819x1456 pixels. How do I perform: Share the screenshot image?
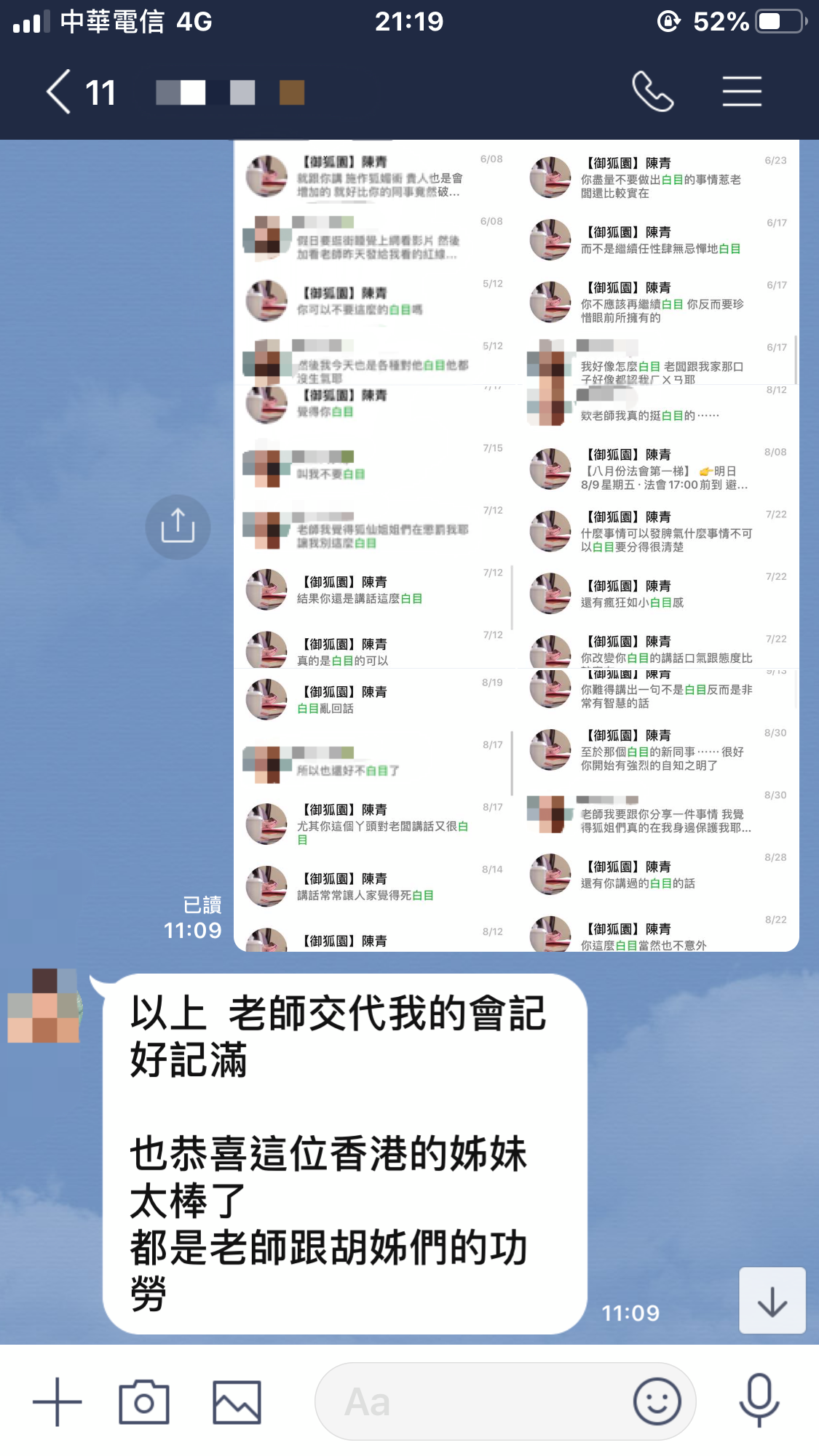pos(178,527)
